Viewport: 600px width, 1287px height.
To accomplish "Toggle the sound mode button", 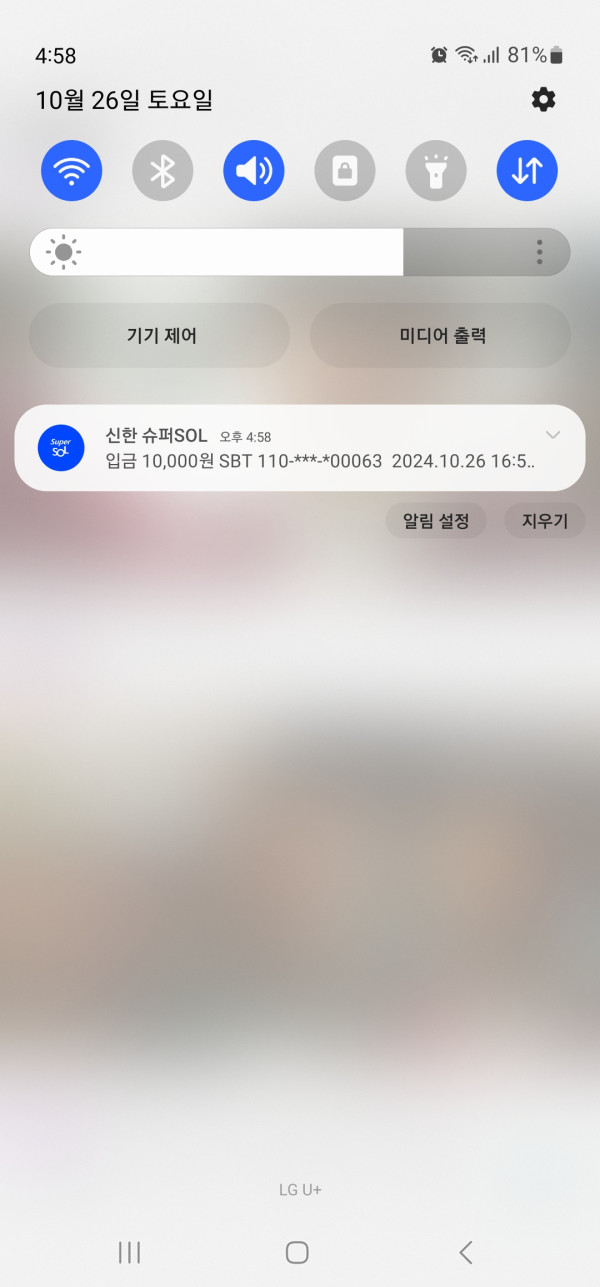I will point(254,170).
